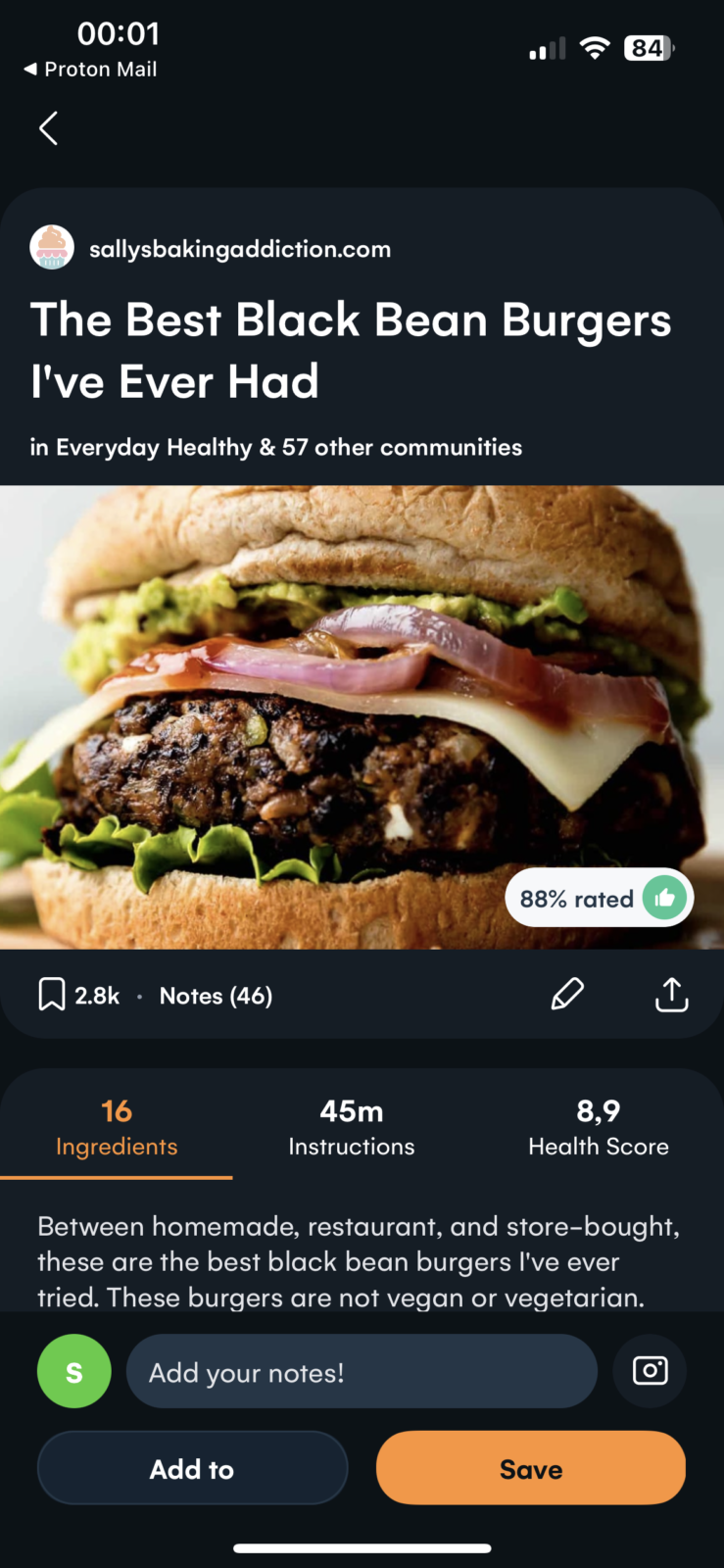Select the 16 Ingredients tab
The width and height of the screenshot is (724, 1568).
[117, 1127]
